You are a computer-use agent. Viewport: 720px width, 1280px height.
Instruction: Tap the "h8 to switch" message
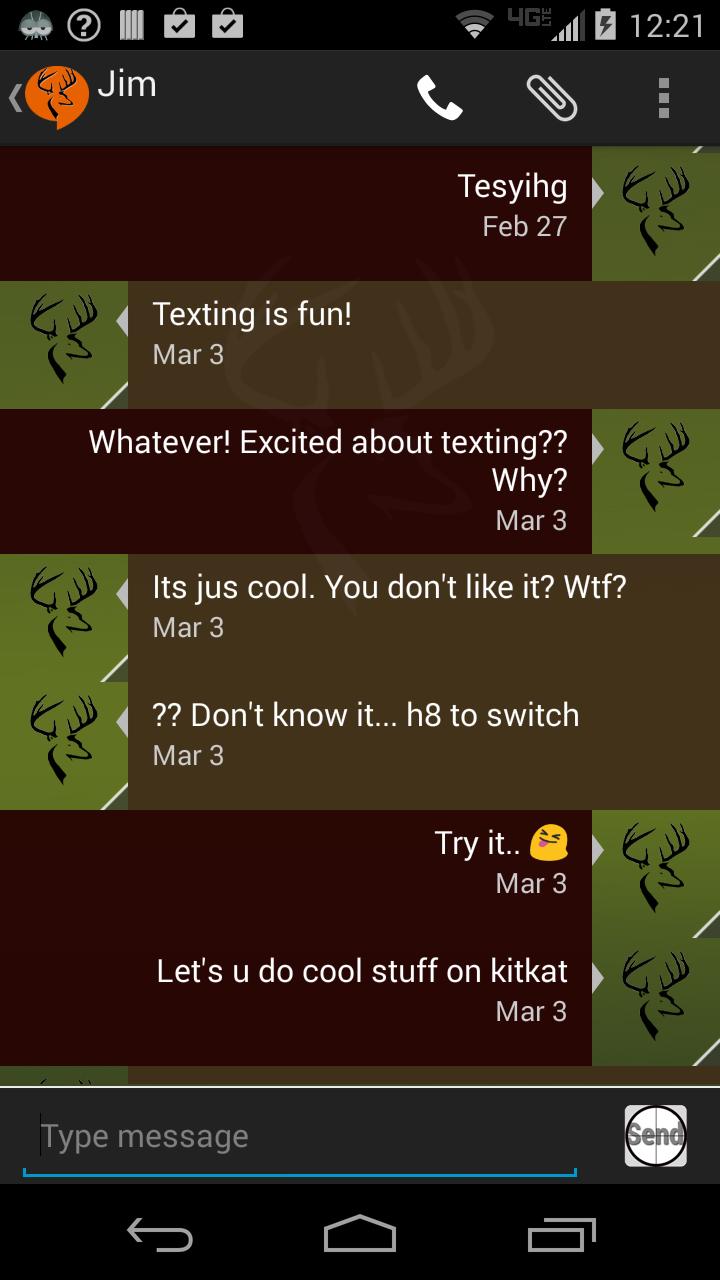tap(420, 734)
